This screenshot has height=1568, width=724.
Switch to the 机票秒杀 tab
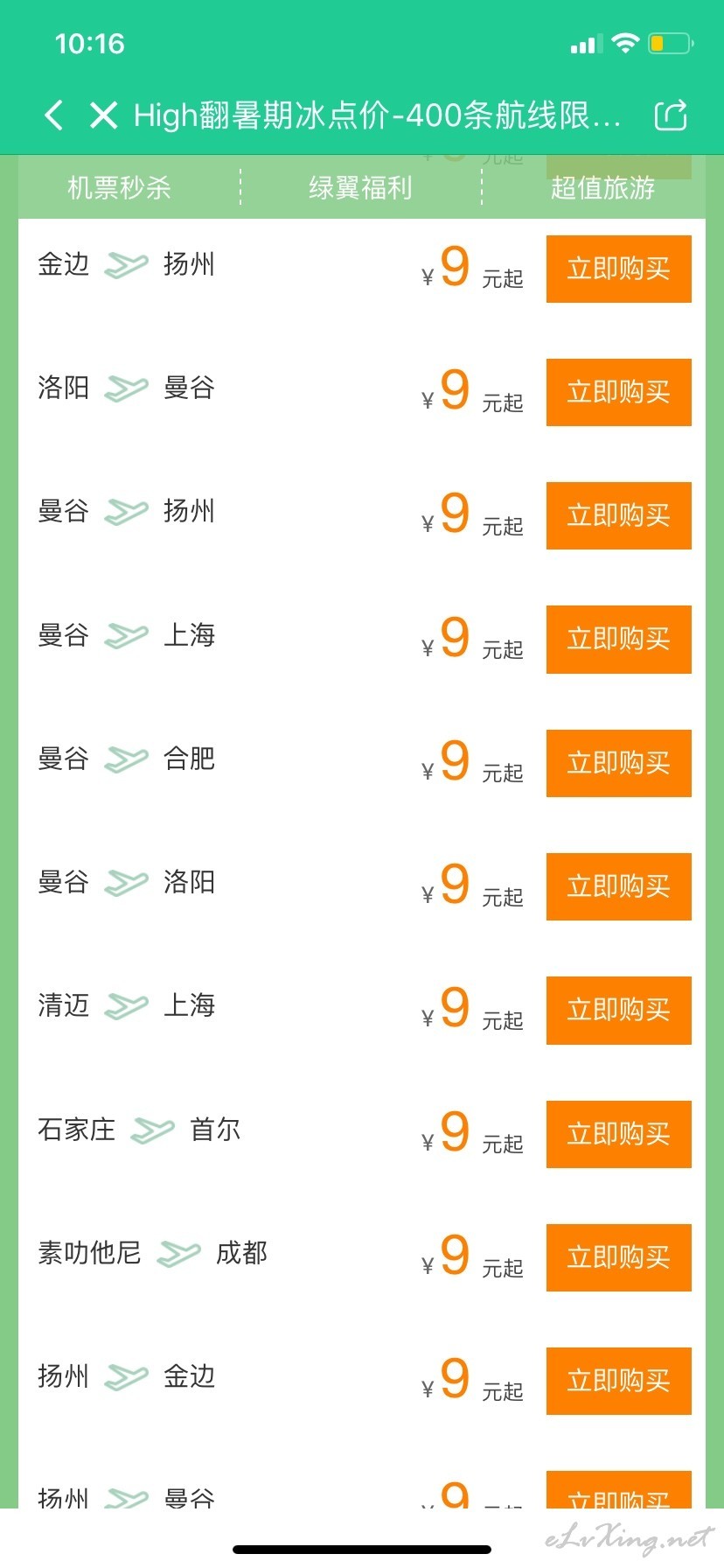119,187
